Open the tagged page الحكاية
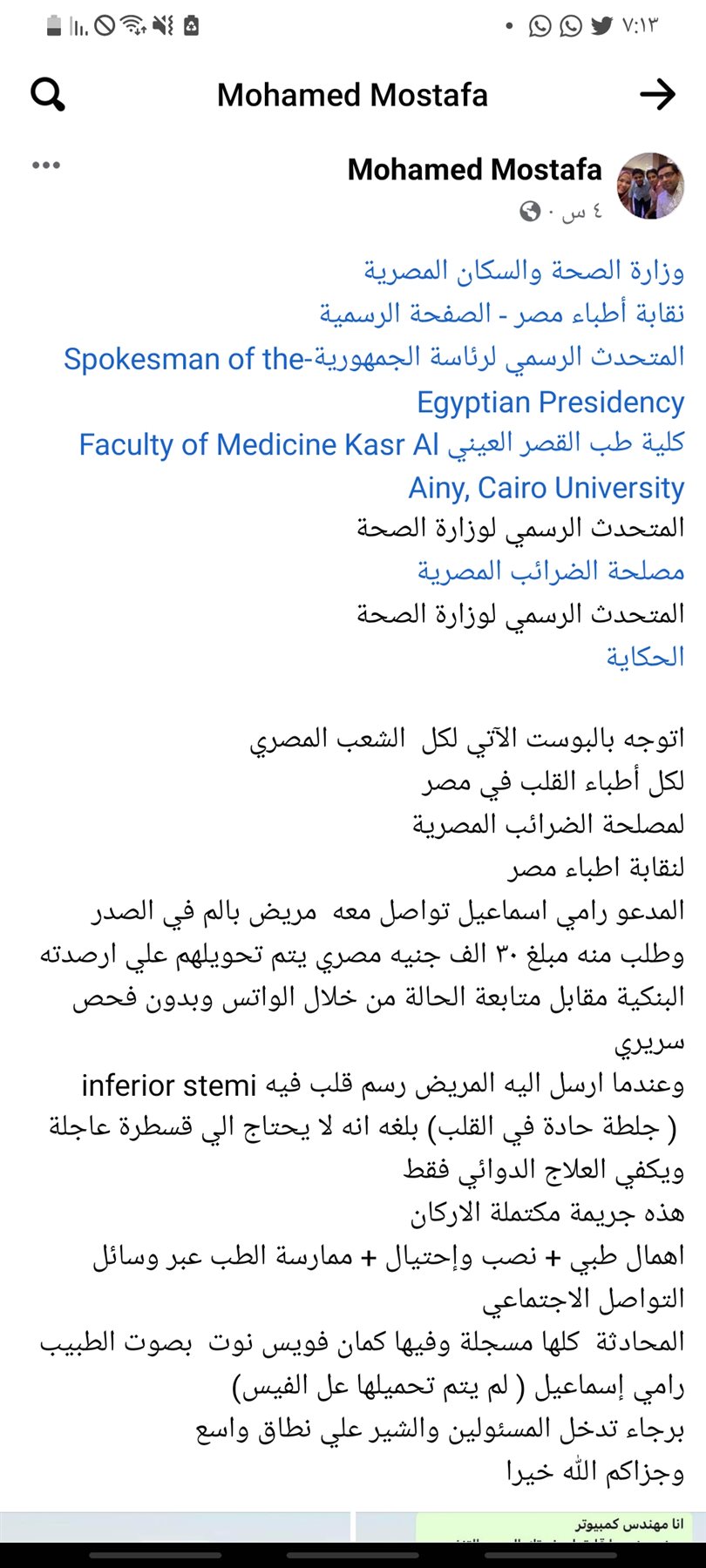The height and width of the screenshot is (1568, 706). point(644,657)
